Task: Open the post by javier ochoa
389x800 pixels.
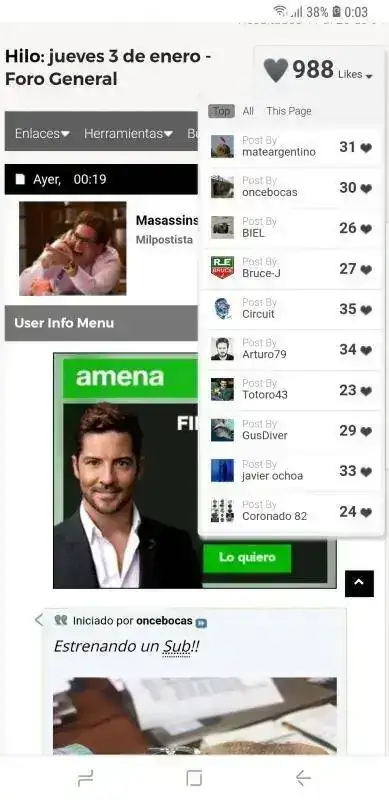Action: [290, 470]
